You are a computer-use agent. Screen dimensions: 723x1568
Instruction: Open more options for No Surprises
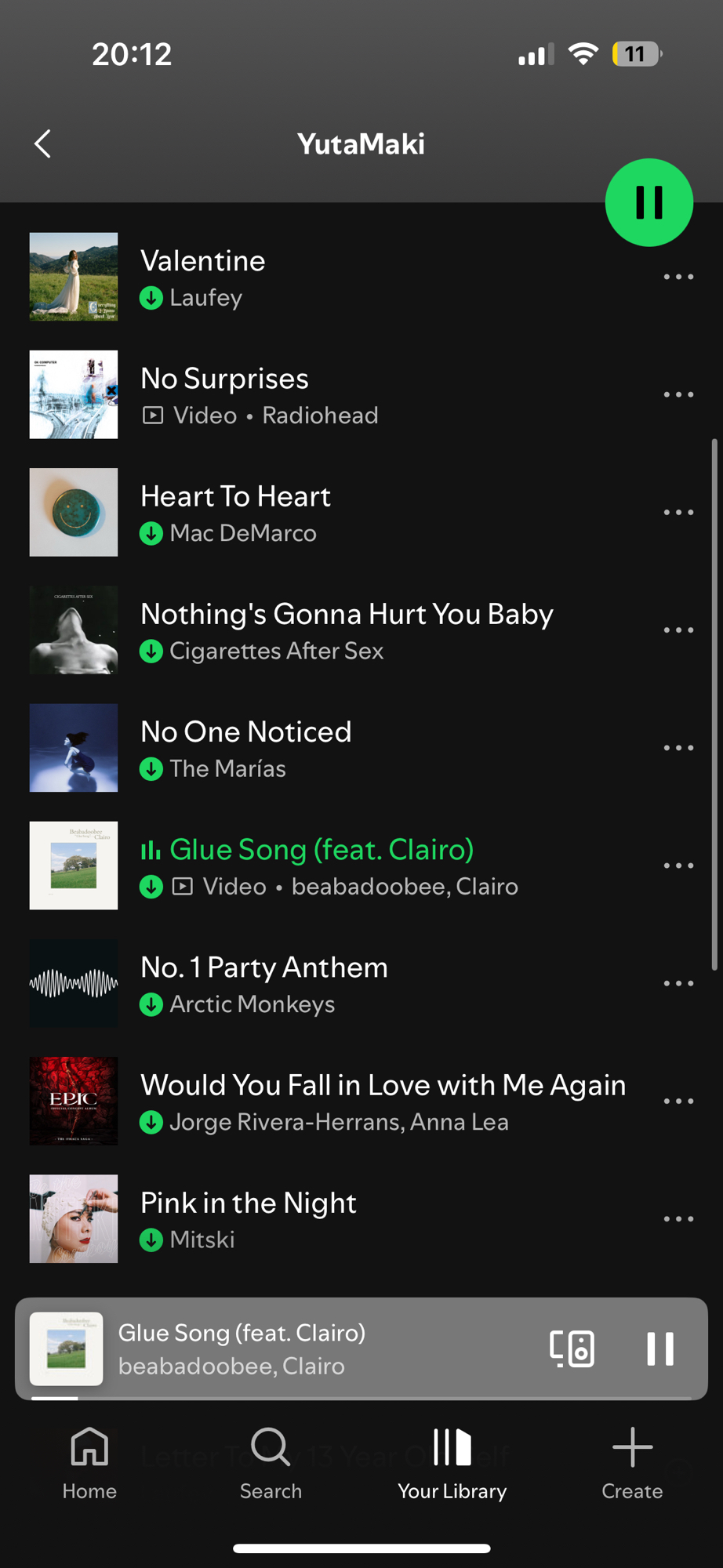point(678,395)
